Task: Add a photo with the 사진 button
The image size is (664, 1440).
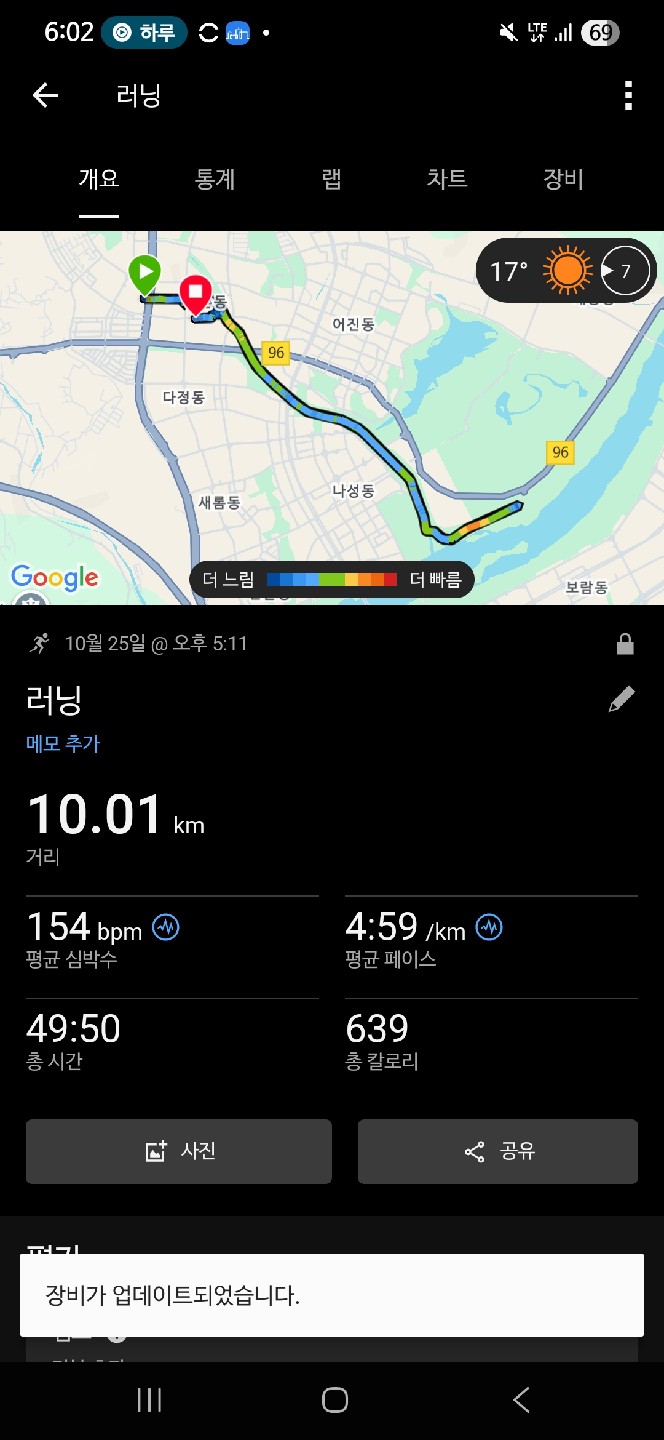Action: [179, 1151]
